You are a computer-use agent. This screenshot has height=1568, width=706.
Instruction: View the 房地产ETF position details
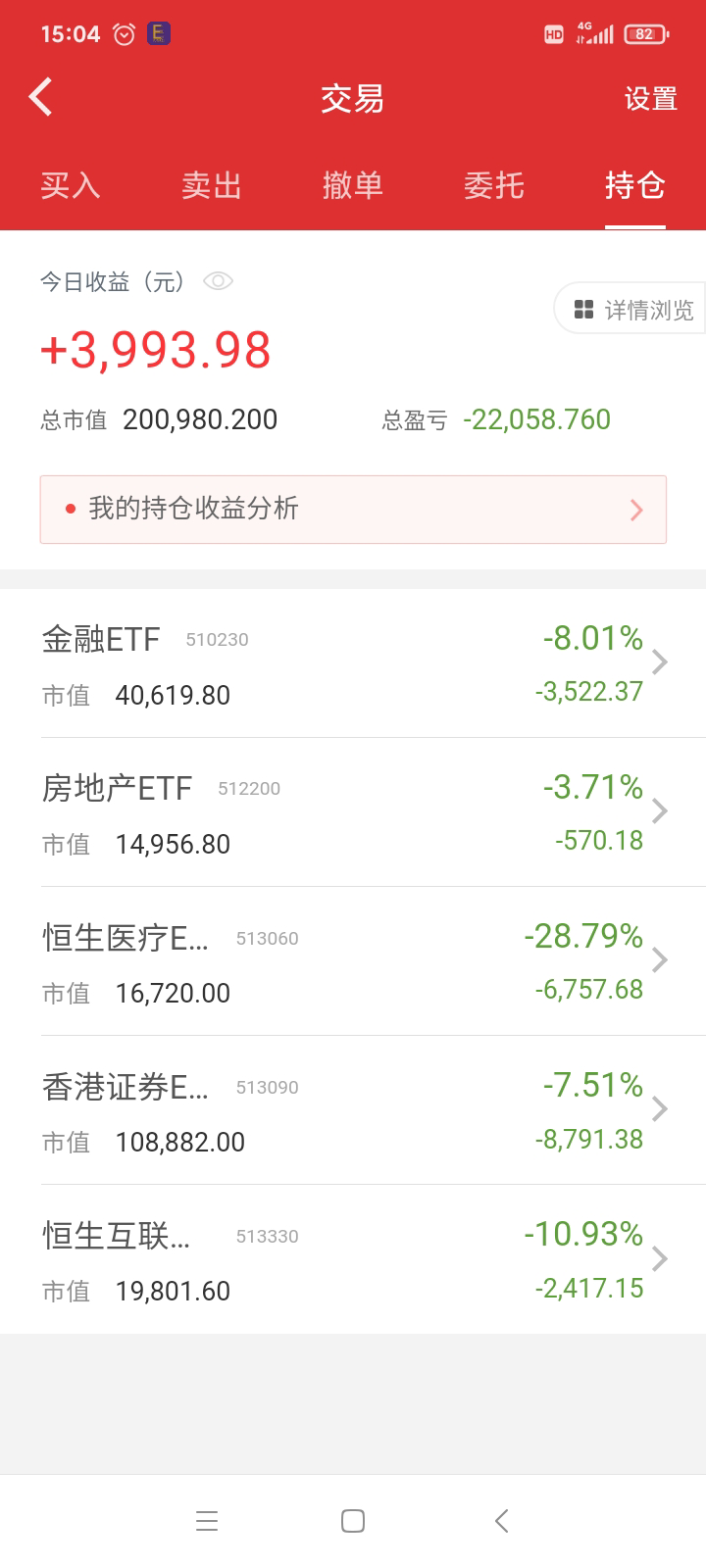coord(353,813)
